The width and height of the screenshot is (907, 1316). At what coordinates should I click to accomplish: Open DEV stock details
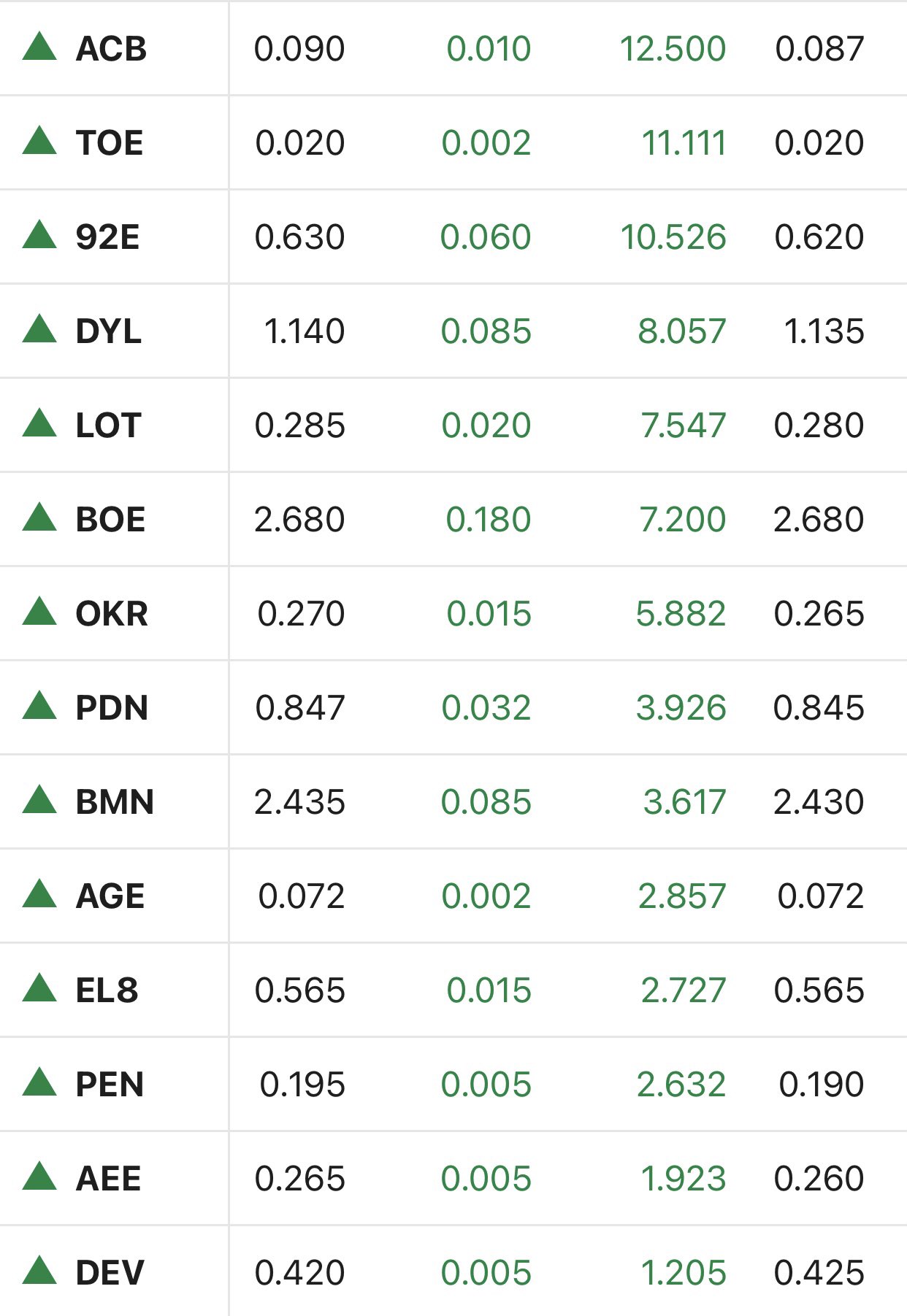pyautogui.click(x=110, y=1273)
